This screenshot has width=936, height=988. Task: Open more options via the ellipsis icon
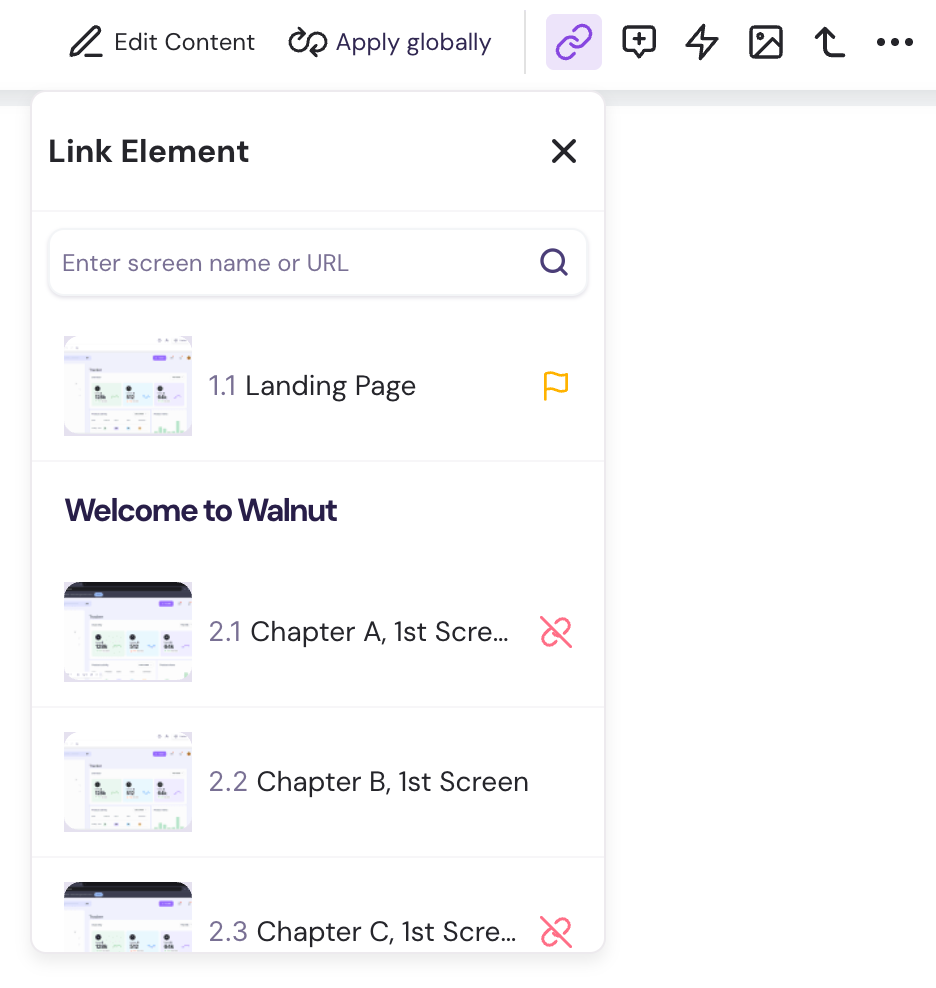tap(894, 42)
